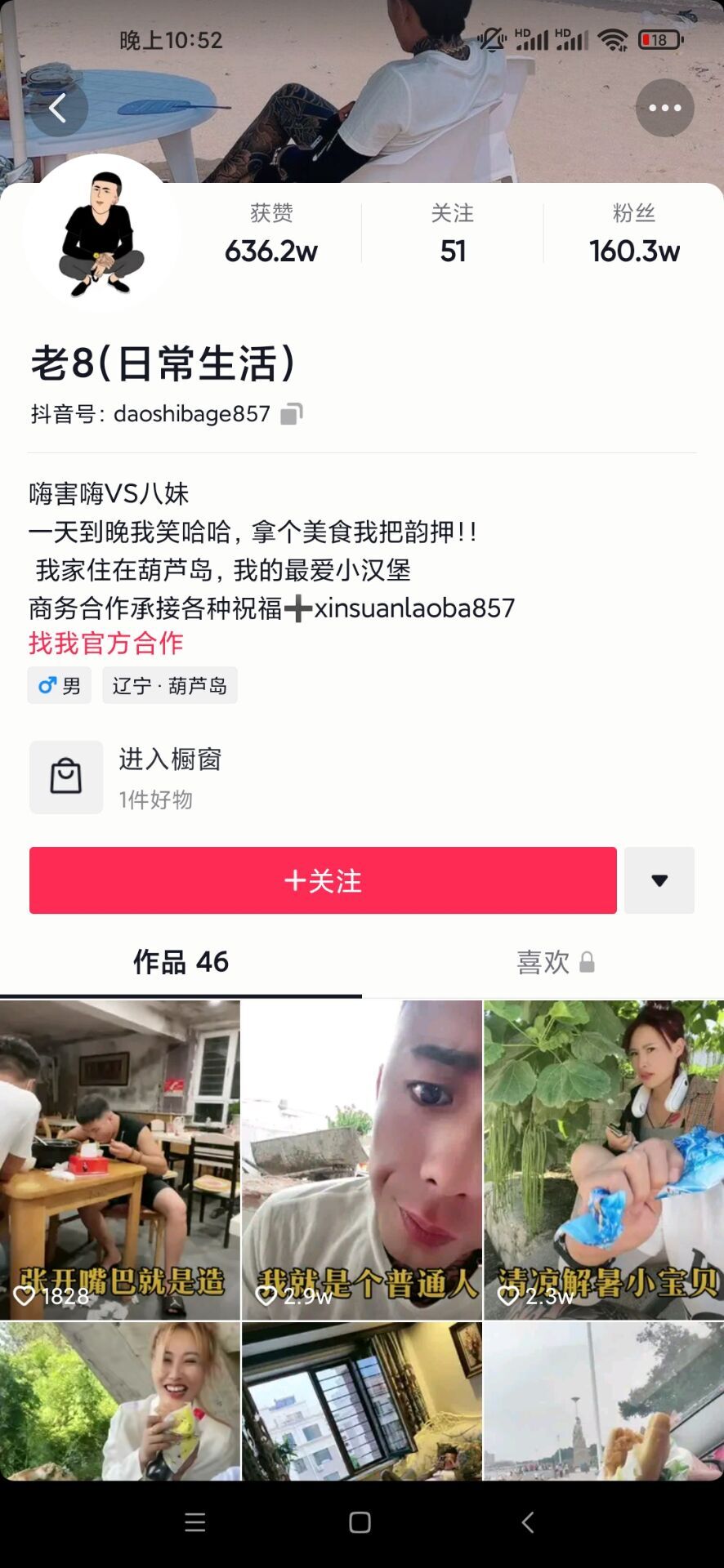This screenshot has height=1568, width=724.
Task: Play the video titled 张开嘴巴就是造
Action: pyautogui.click(x=120, y=1160)
